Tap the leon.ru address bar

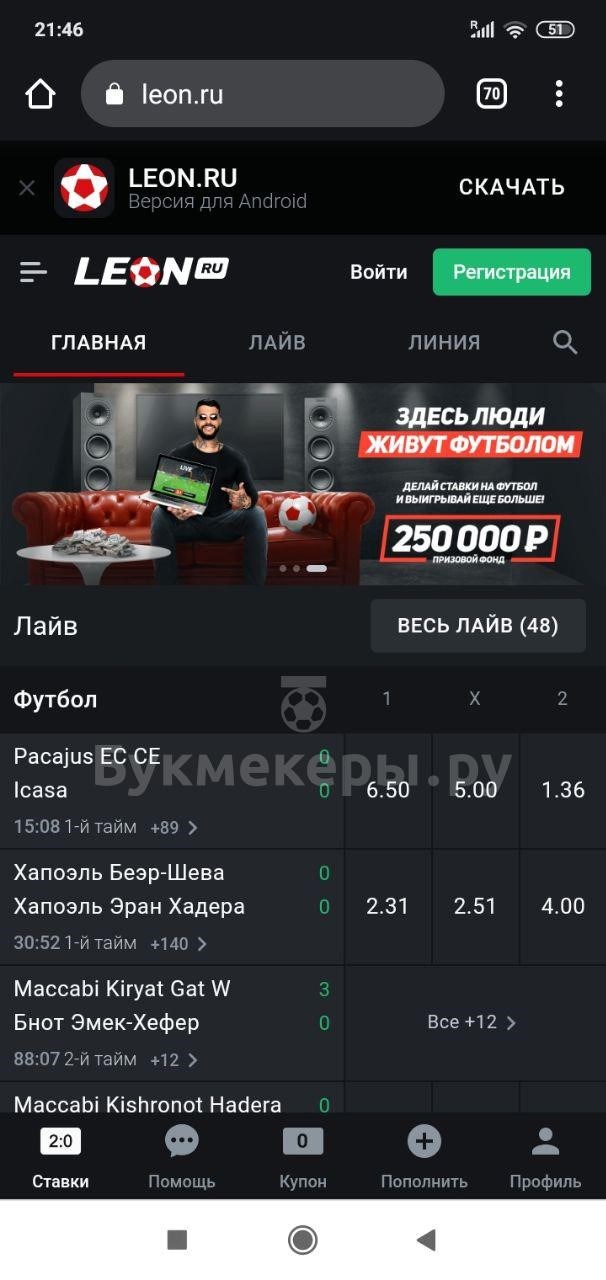tap(262, 94)
